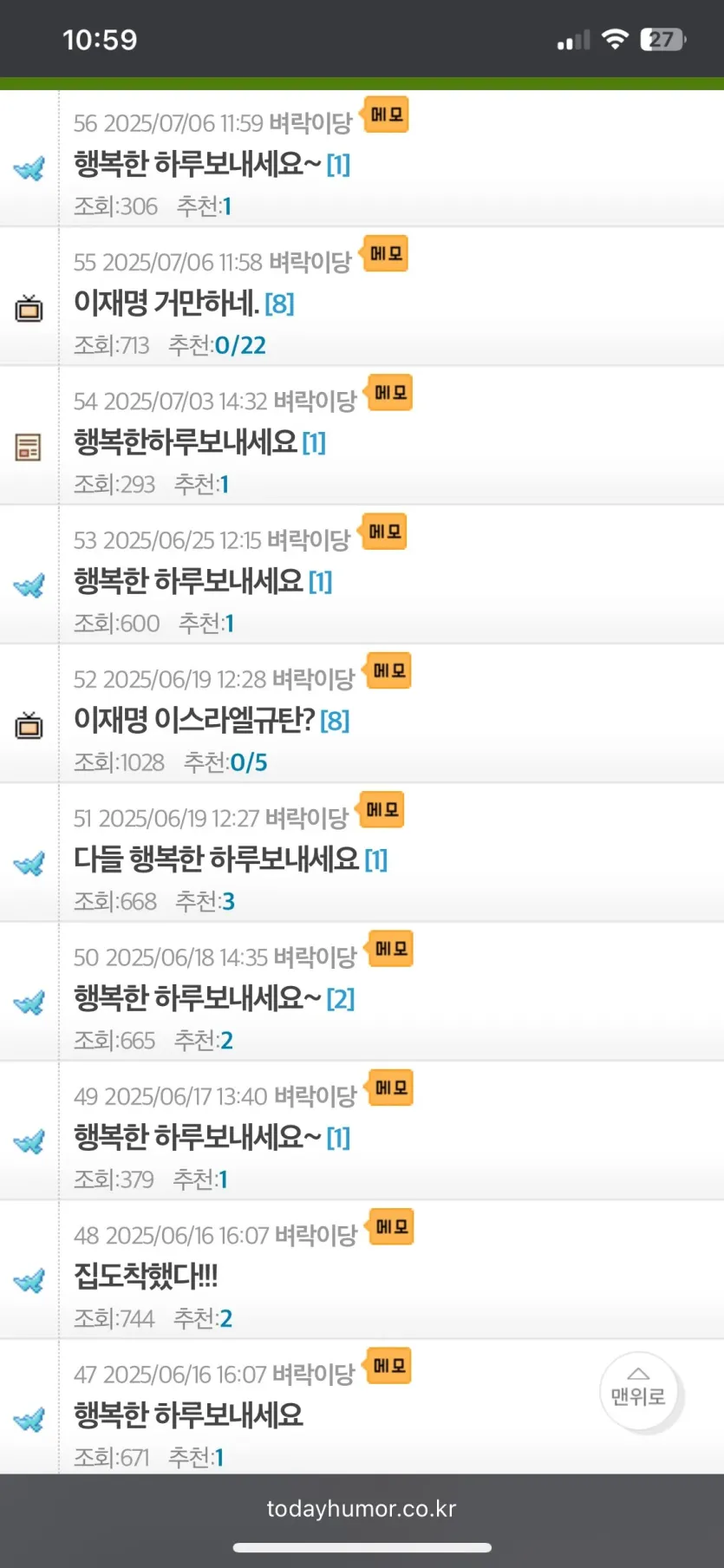724x1568 pixels.
Task: Open post 49 행복한 하루보내세요~
Action: point(197,1137)
